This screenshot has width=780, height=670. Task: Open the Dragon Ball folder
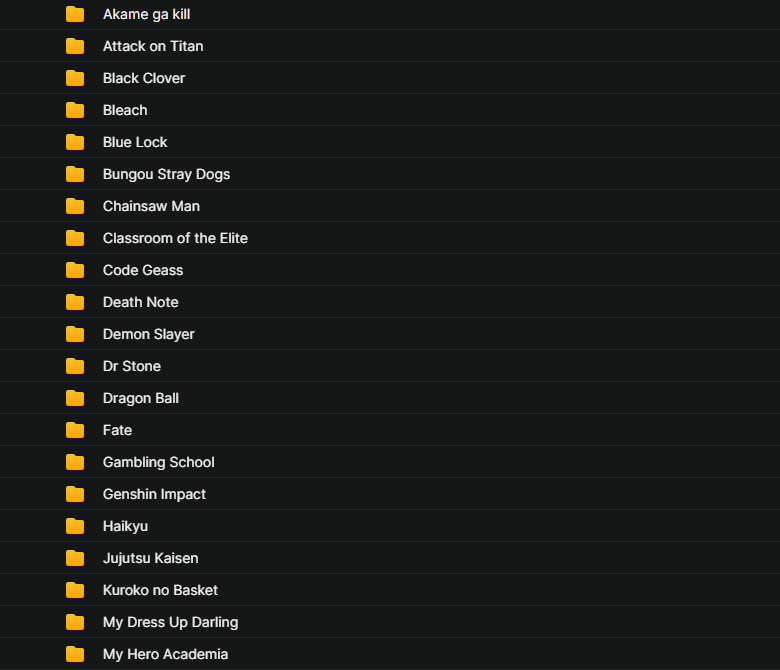coord(140,398)
